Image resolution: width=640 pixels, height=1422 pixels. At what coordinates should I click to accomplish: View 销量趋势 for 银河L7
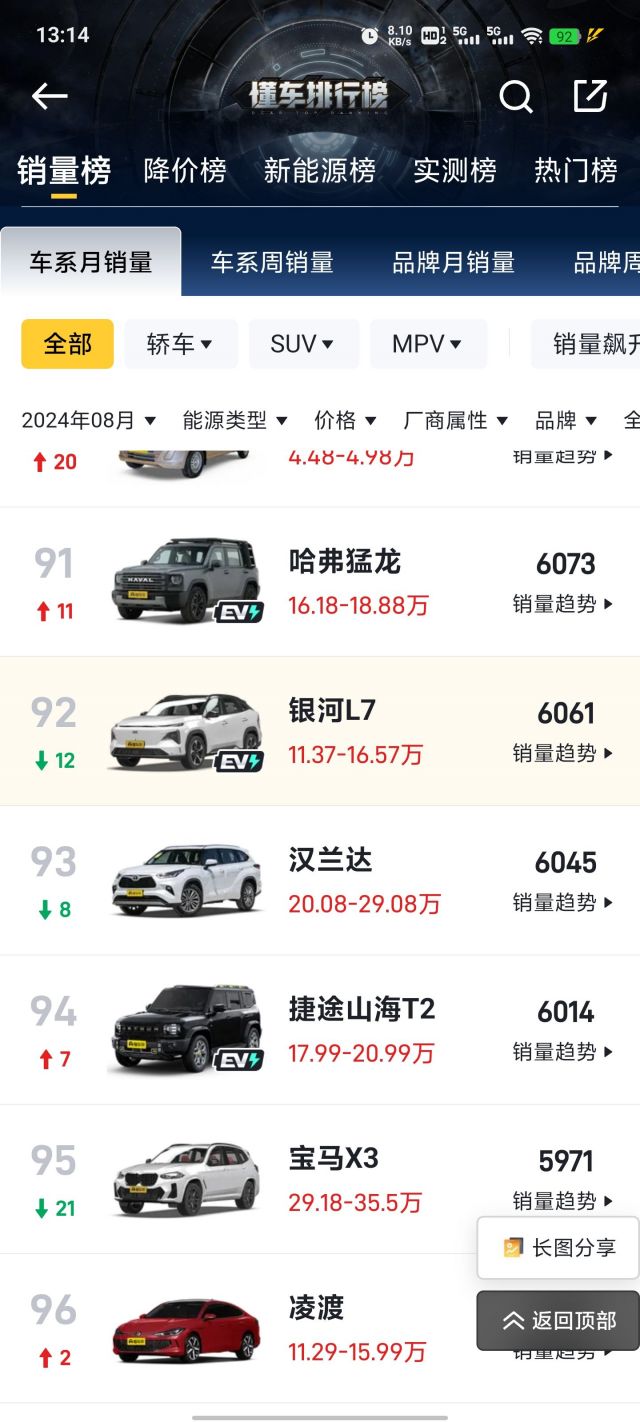coord(563,753)
